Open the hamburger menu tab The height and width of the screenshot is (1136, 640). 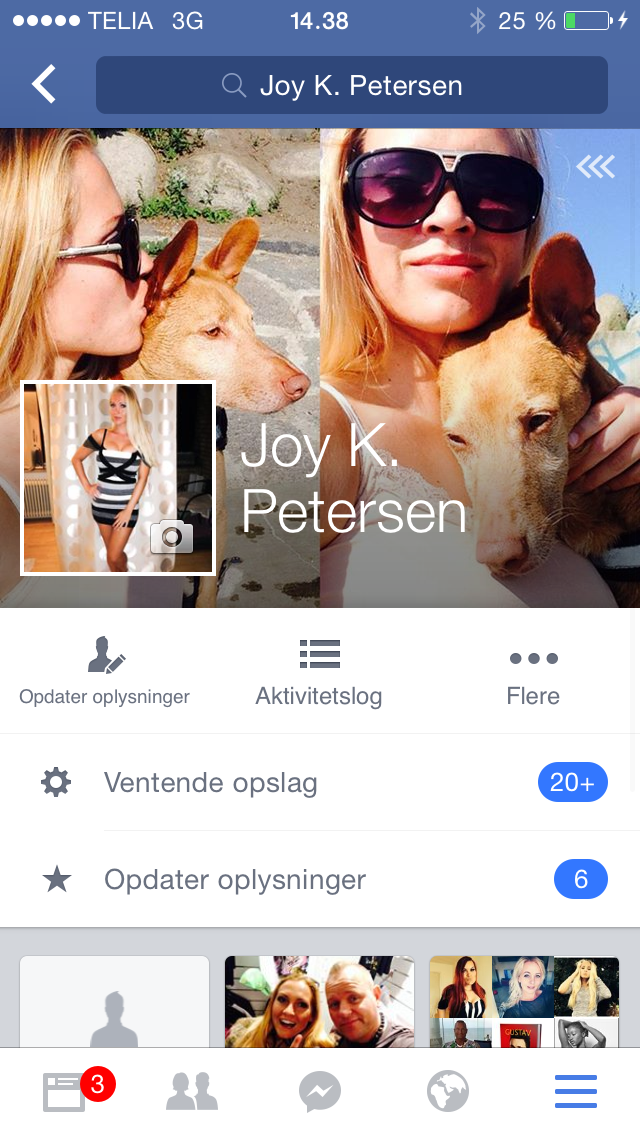point(576,1091)
